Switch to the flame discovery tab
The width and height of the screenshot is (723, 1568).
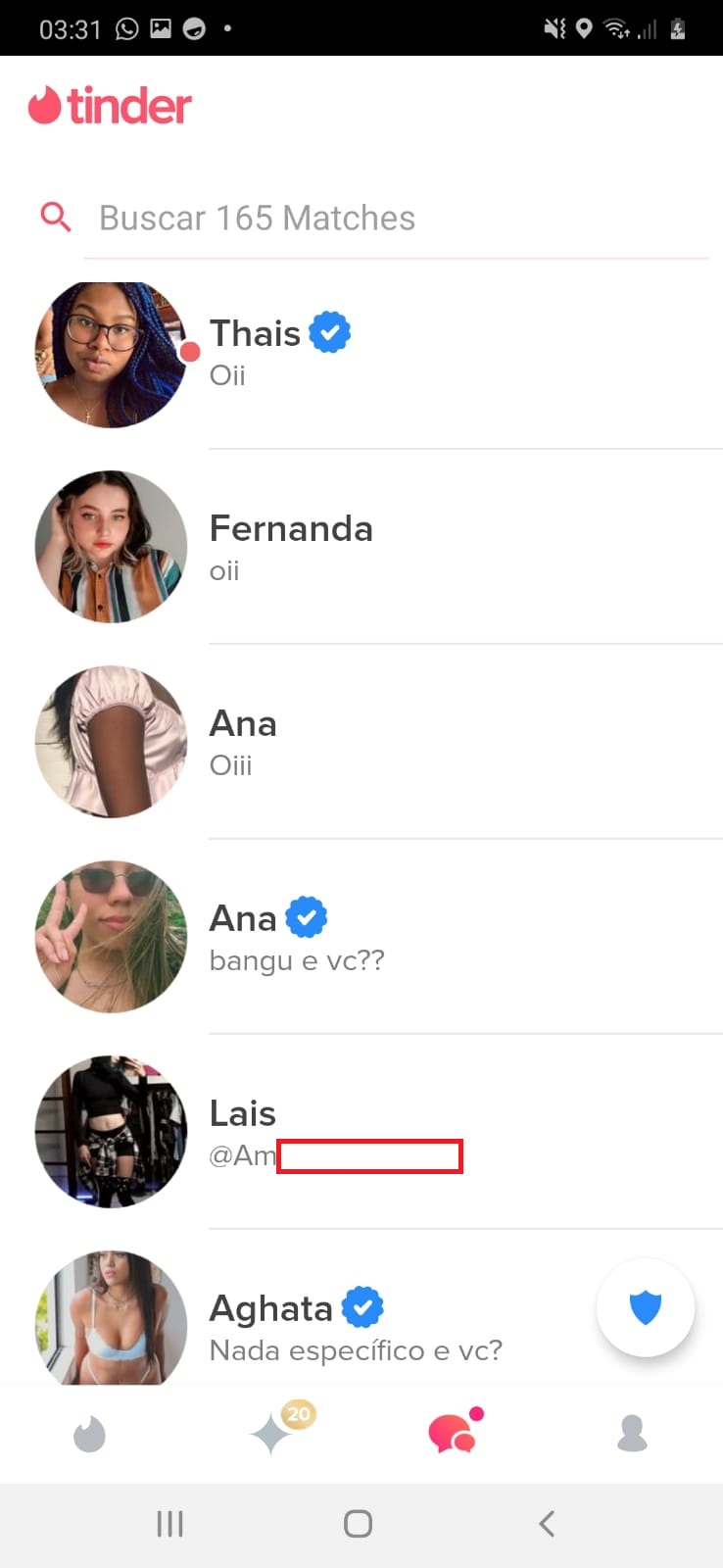point(89,1436)
